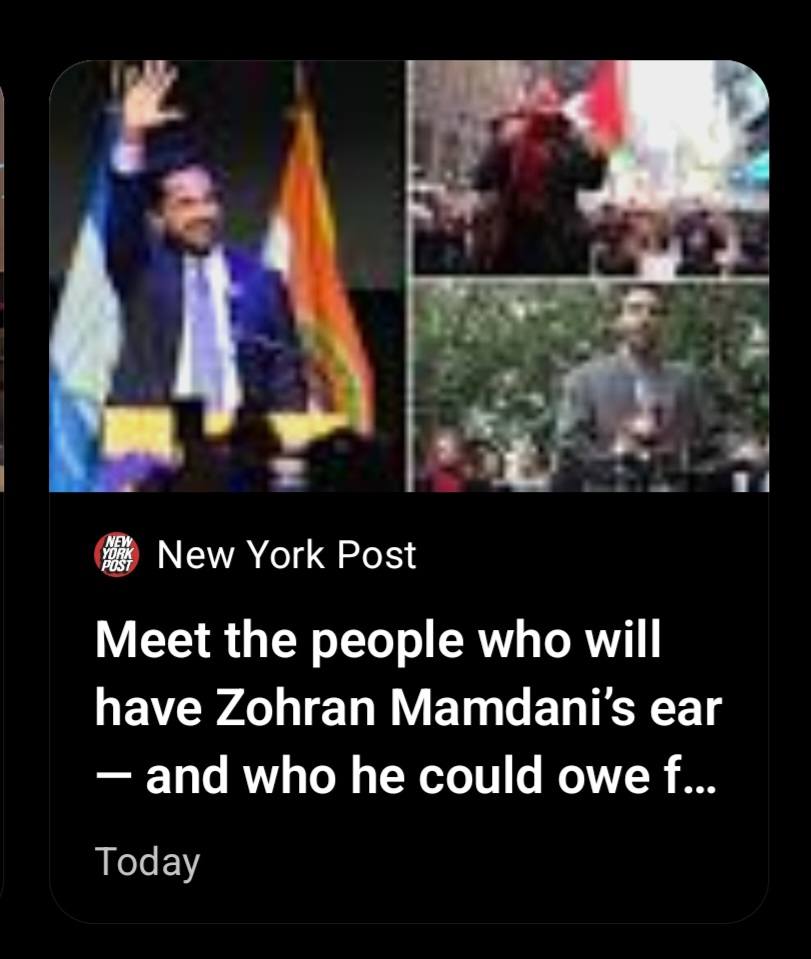Open the New York Post article about Zohran Mamdani
The width and height of the screenshot is (811, 959).
coord(408,707)
